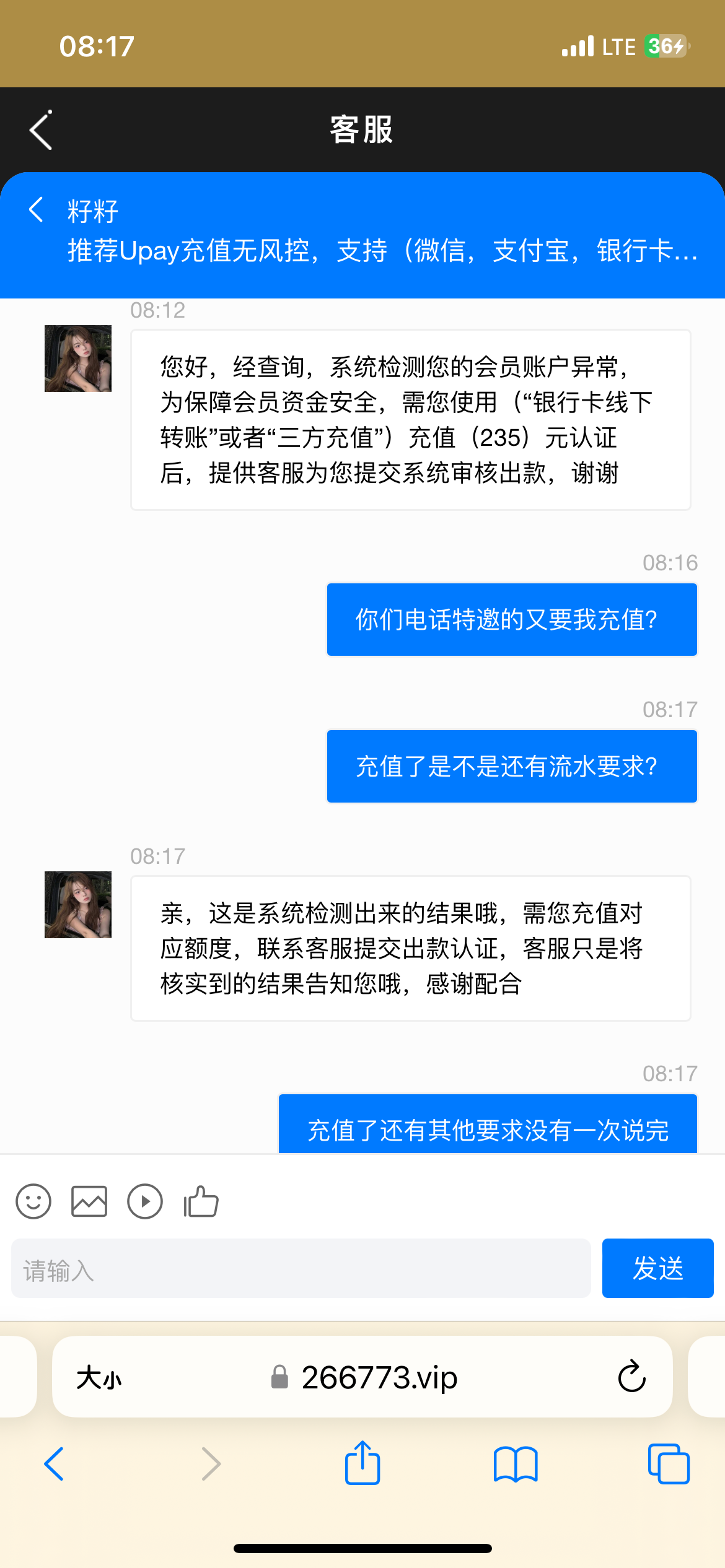The image size is (725, 1568).
Task: Open the Safari tab switcher
Action: point(669,1464)
